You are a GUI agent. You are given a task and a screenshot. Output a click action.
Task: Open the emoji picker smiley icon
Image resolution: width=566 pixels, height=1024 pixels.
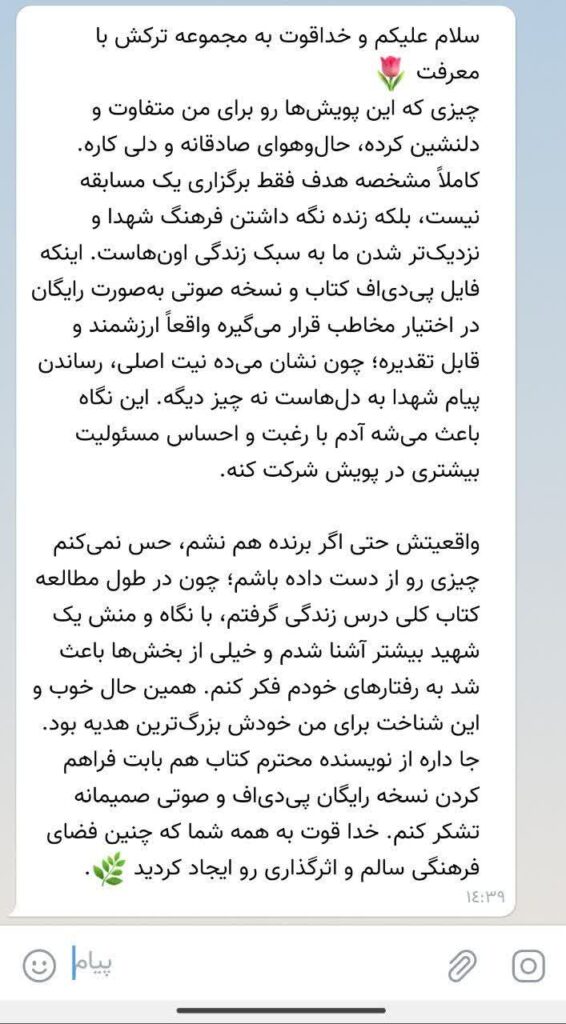pyautogui.click(x=39, y=965)
